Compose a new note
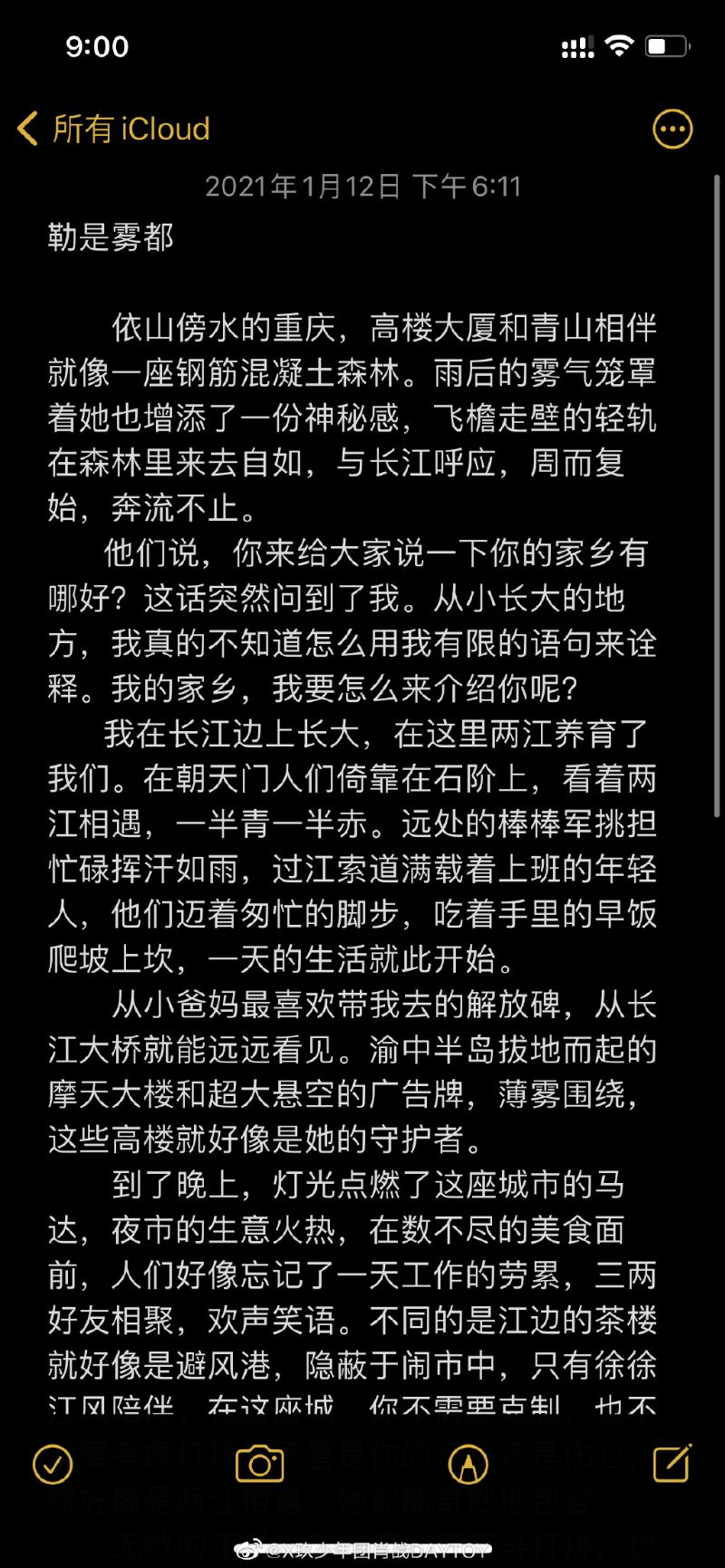Image resolution: width=725 pixels, height=1568 pixels. coord(672,1463)
